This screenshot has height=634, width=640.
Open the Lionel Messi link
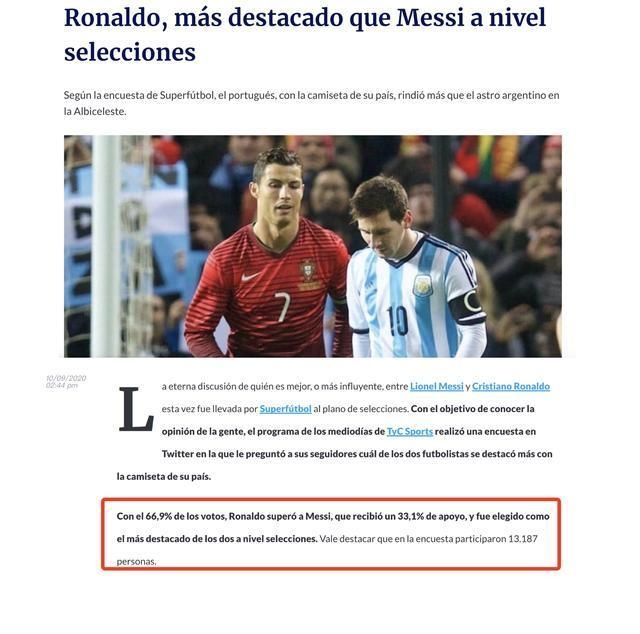(x=437, y=386)
